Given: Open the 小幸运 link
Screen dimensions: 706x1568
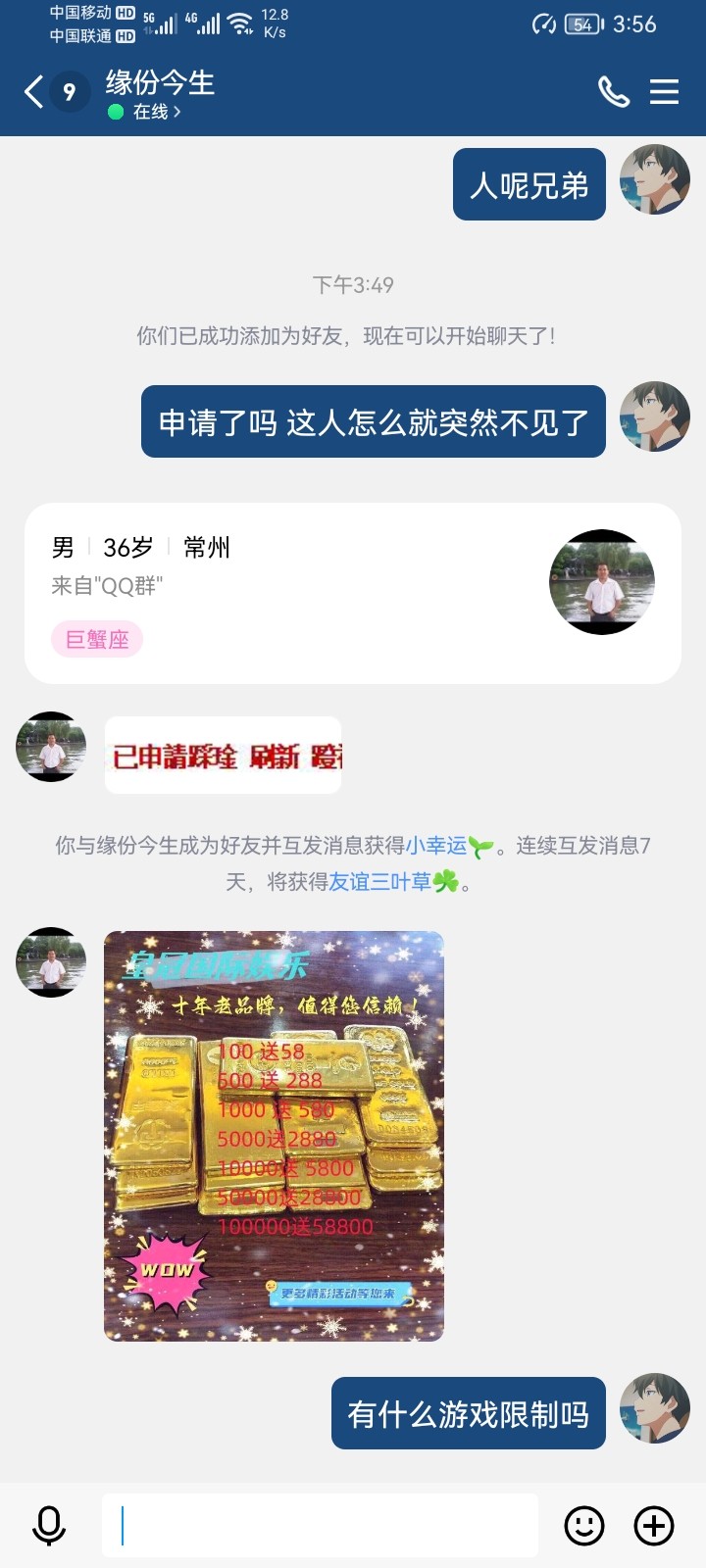Looking at the screenshot, I should [436, 846].
